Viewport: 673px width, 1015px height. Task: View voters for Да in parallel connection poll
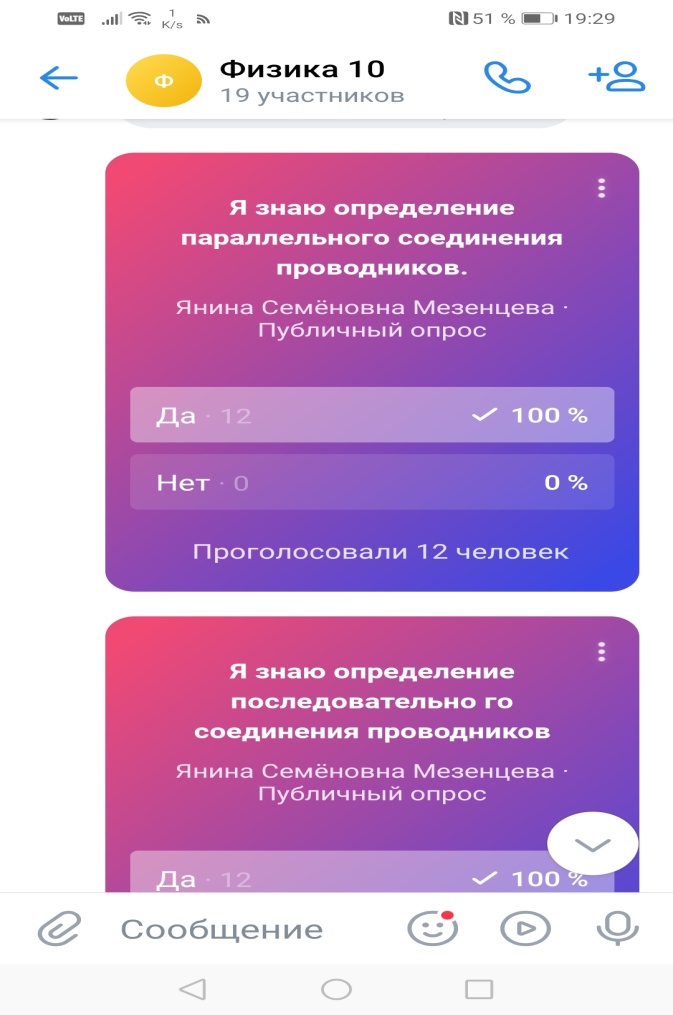(x=371, y=415)
